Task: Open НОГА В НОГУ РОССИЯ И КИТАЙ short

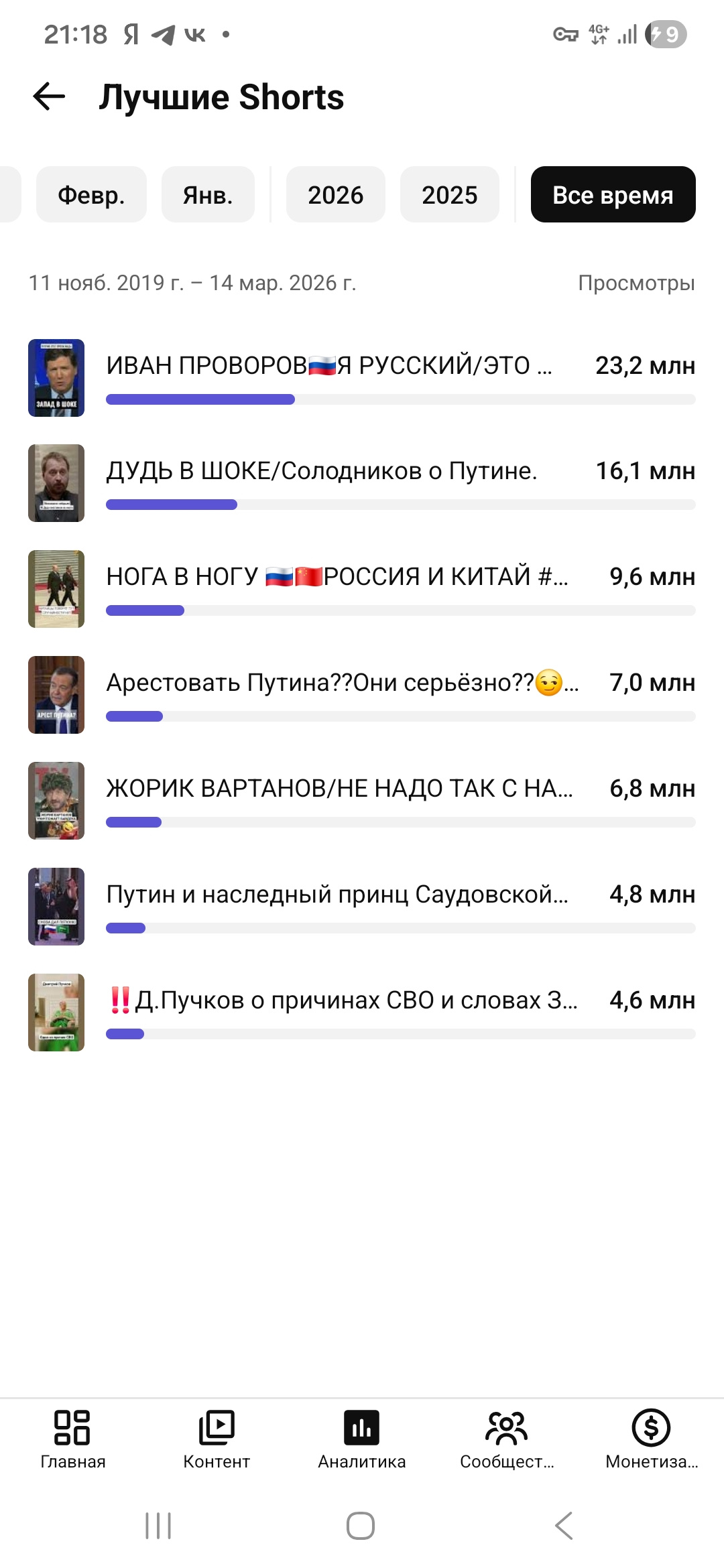Action: tap(362, 589)
